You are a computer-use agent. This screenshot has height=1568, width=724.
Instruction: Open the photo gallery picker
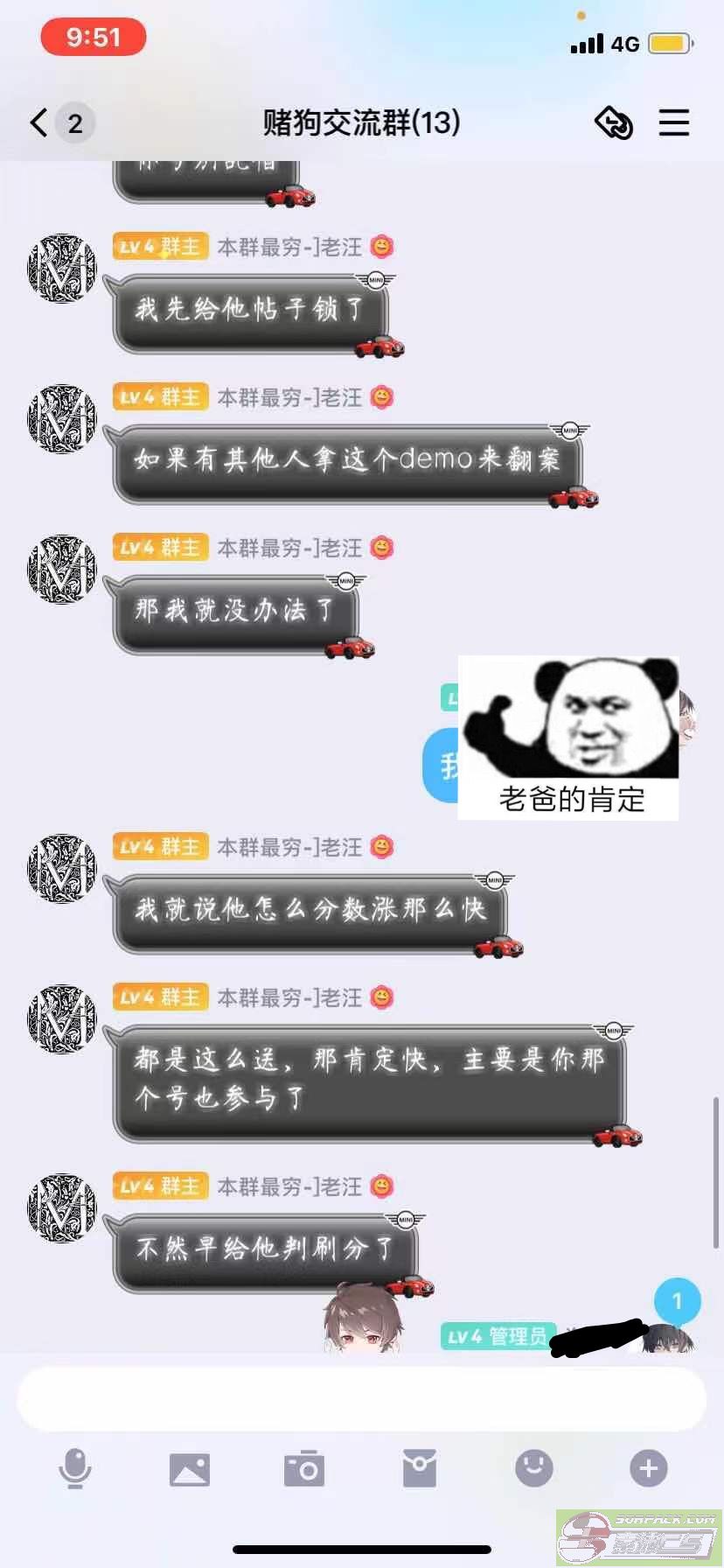click(x=190, y=1469)
